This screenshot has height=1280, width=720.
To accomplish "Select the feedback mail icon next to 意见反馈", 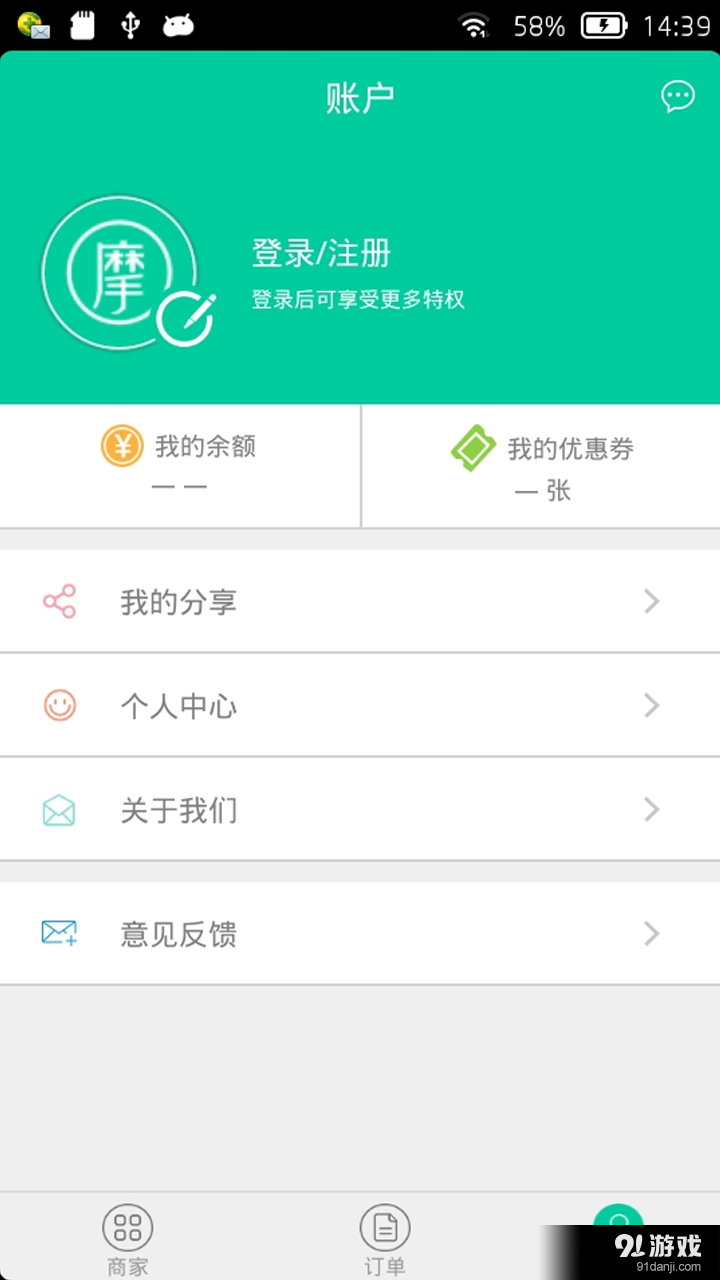I will (58, 933).
